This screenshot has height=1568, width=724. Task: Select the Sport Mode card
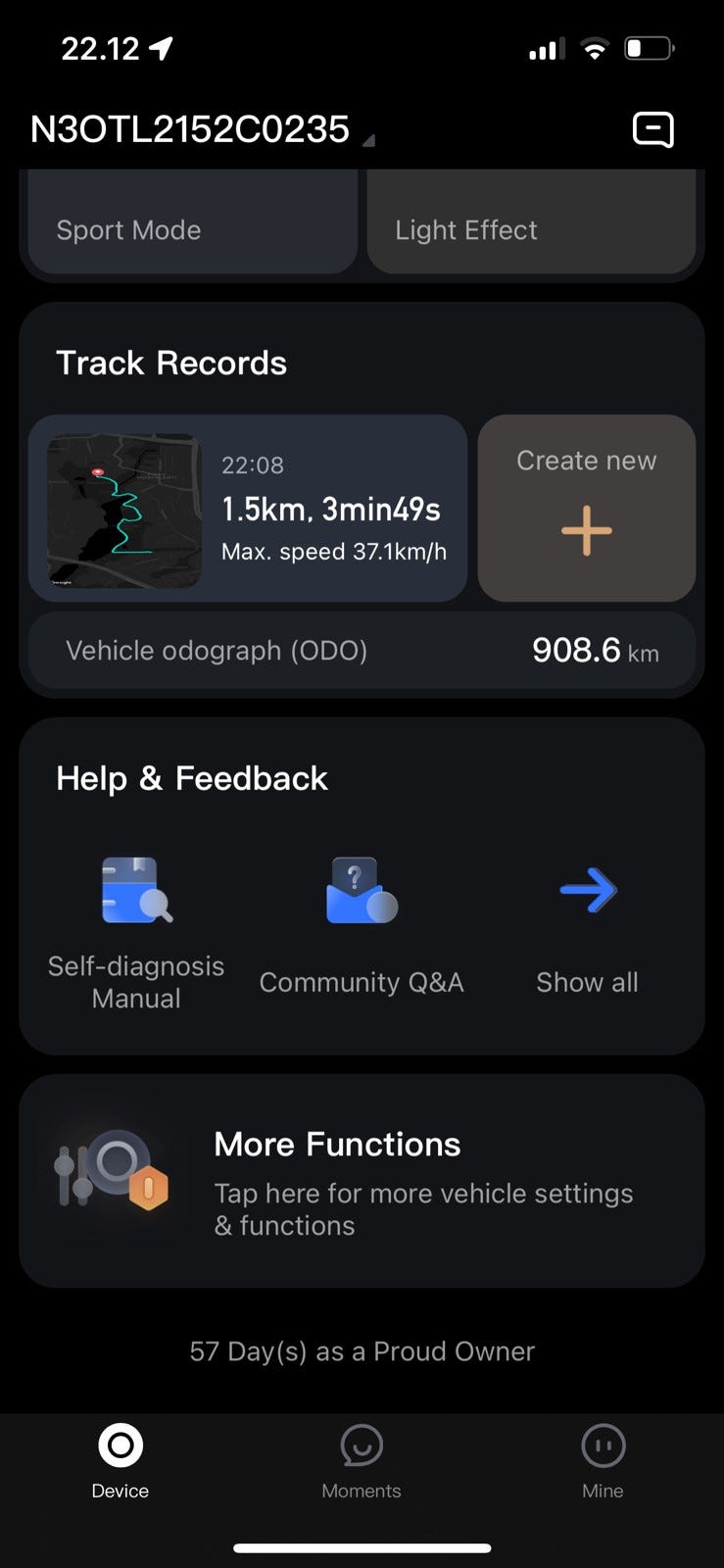click(x=192, y=227)
